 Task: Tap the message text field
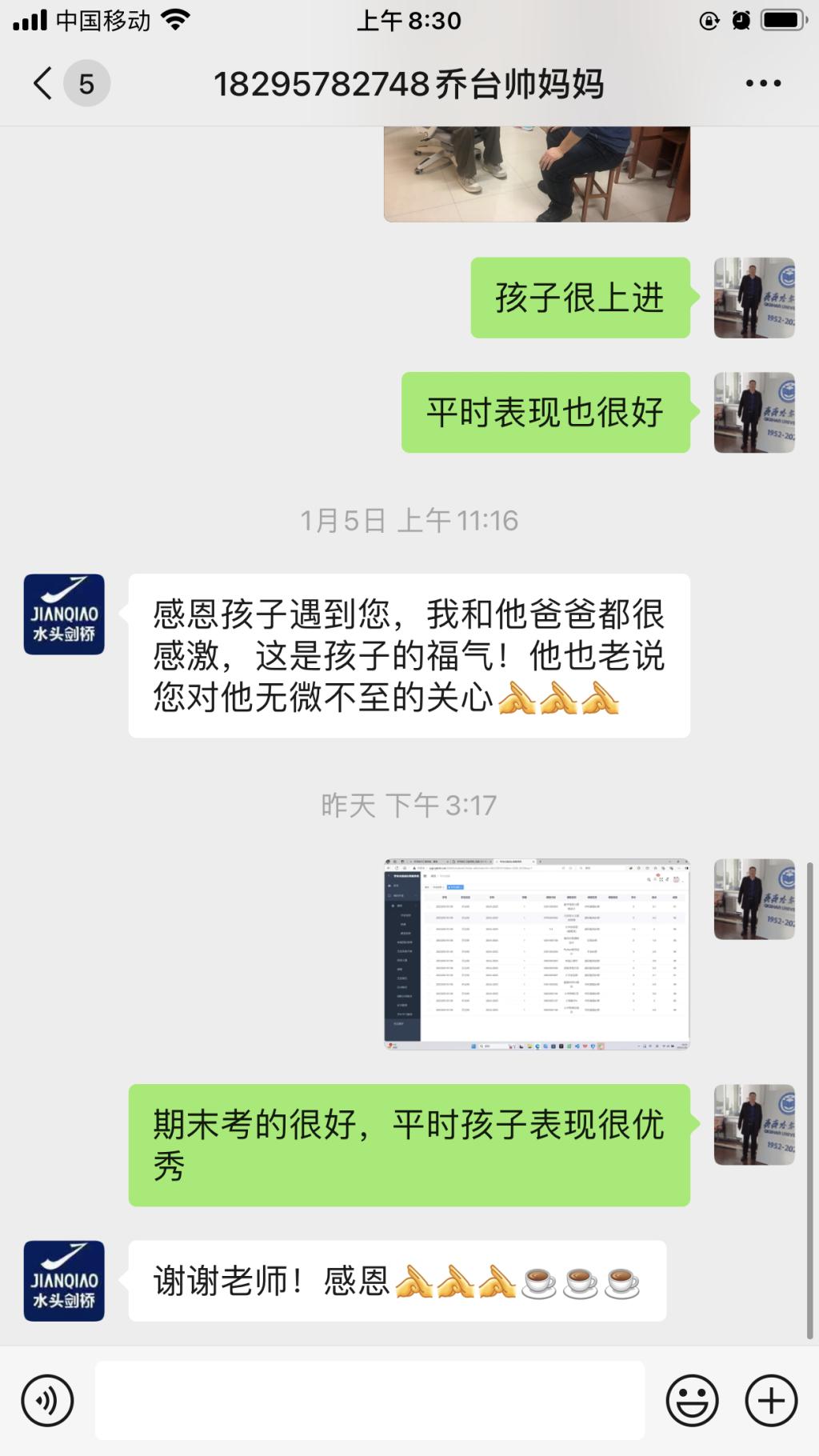click(370, 1401)
